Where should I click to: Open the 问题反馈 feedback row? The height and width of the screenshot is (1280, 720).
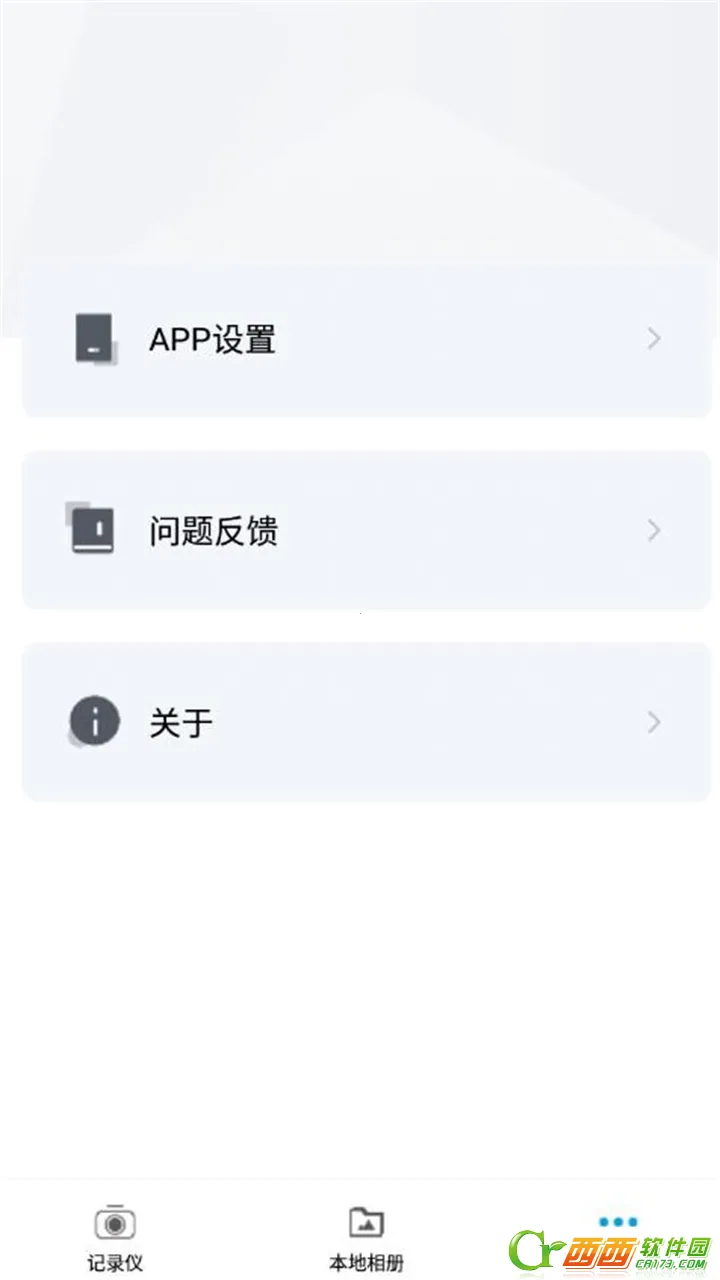pyautogui.click(x=366, y=530)
